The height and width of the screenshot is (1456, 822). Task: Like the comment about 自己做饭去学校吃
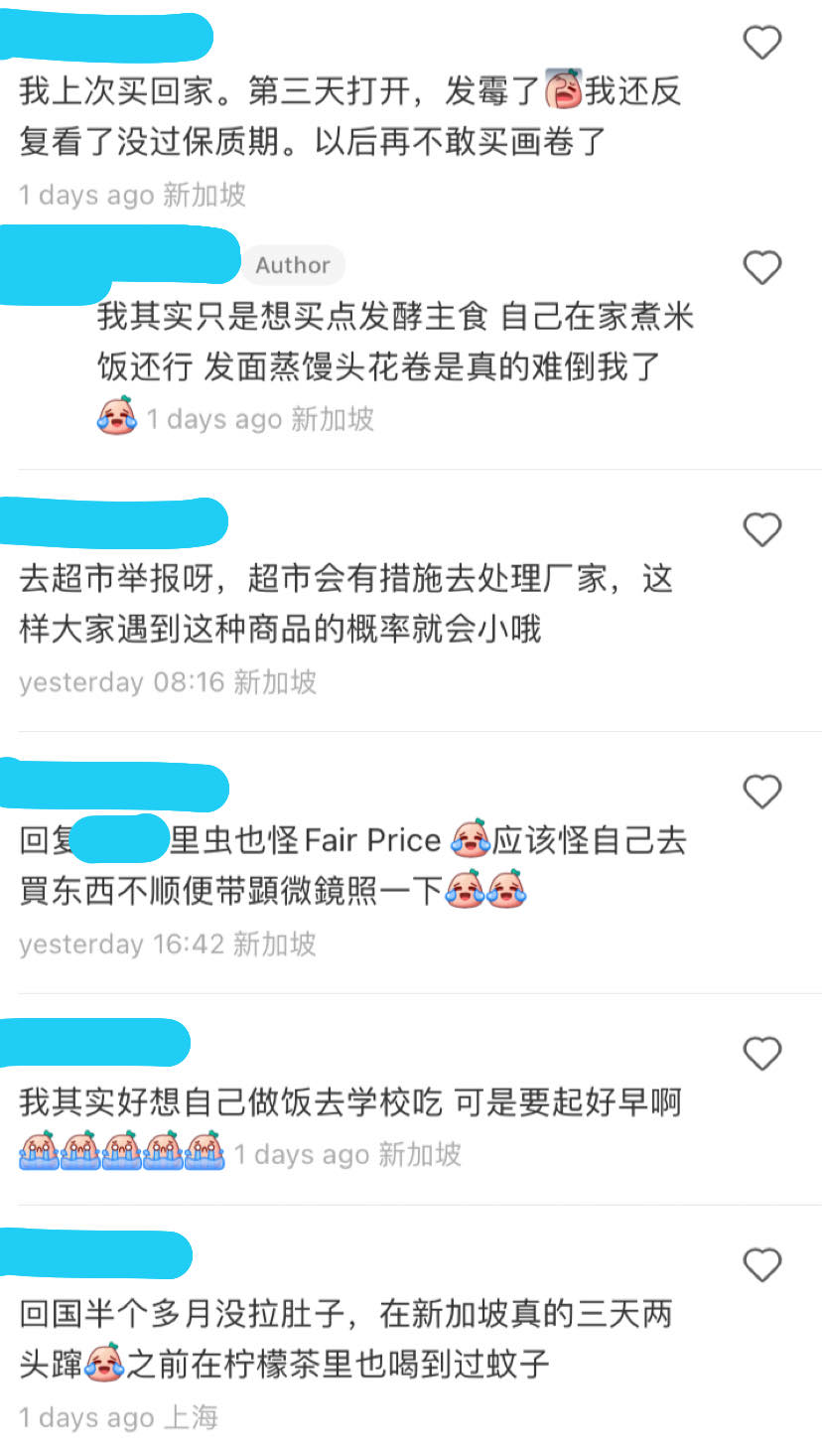[762, 1053]
